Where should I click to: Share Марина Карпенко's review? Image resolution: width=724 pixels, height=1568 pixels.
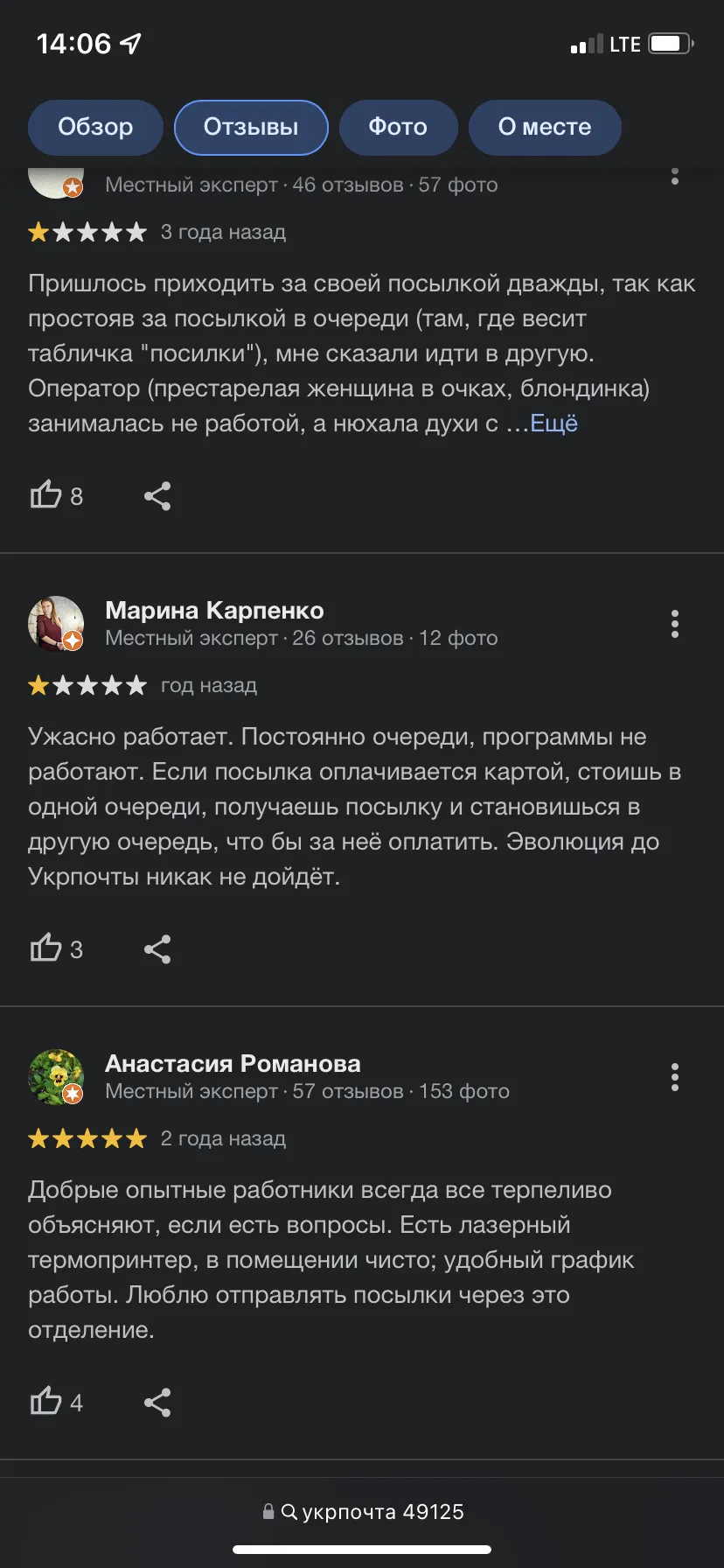tap(157, 949)
